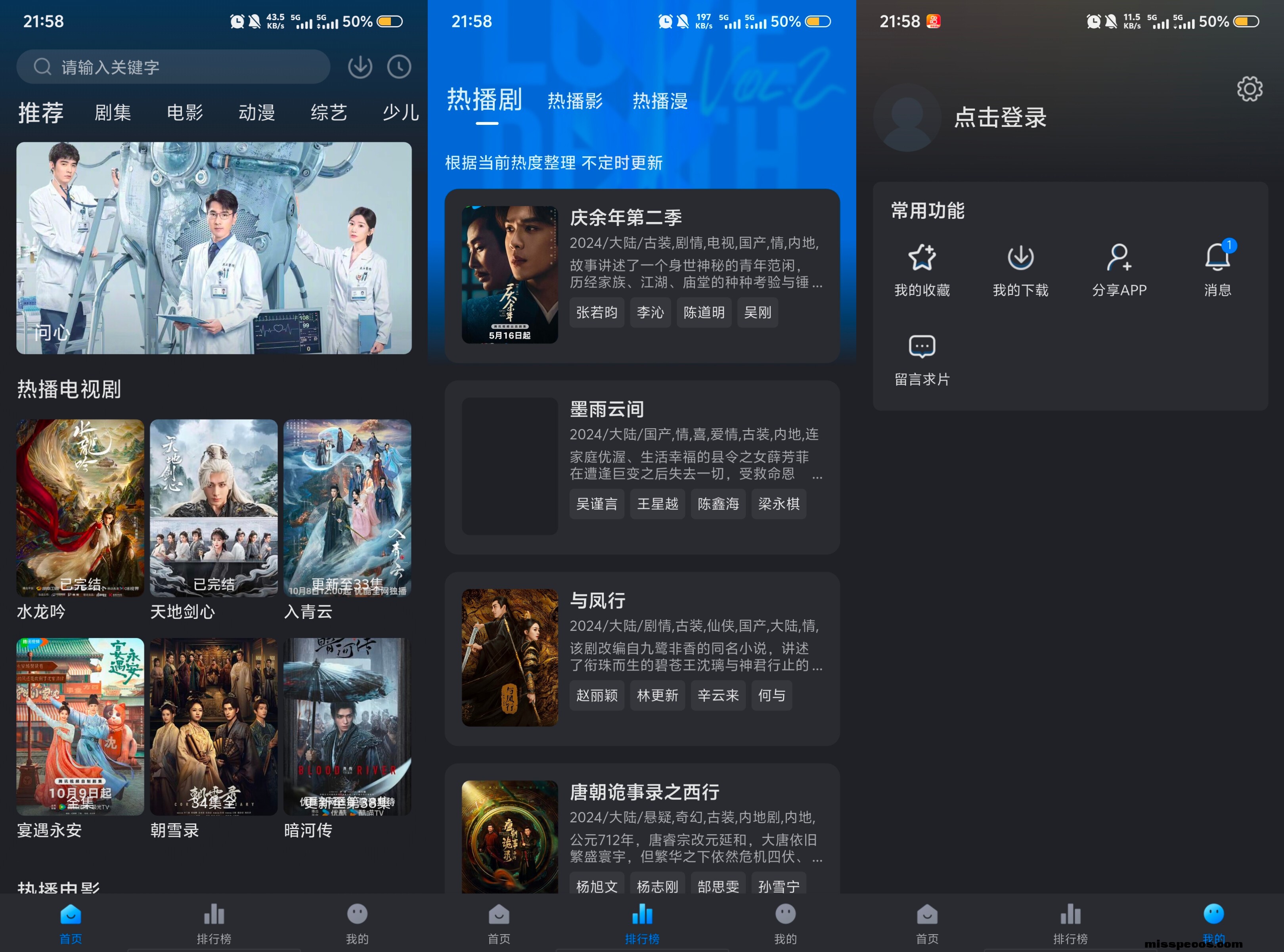Image resolution: width=1284 pixels, height=952 pixels.
Task: Open watch history clock icon
Action: (x=399, y=67)
